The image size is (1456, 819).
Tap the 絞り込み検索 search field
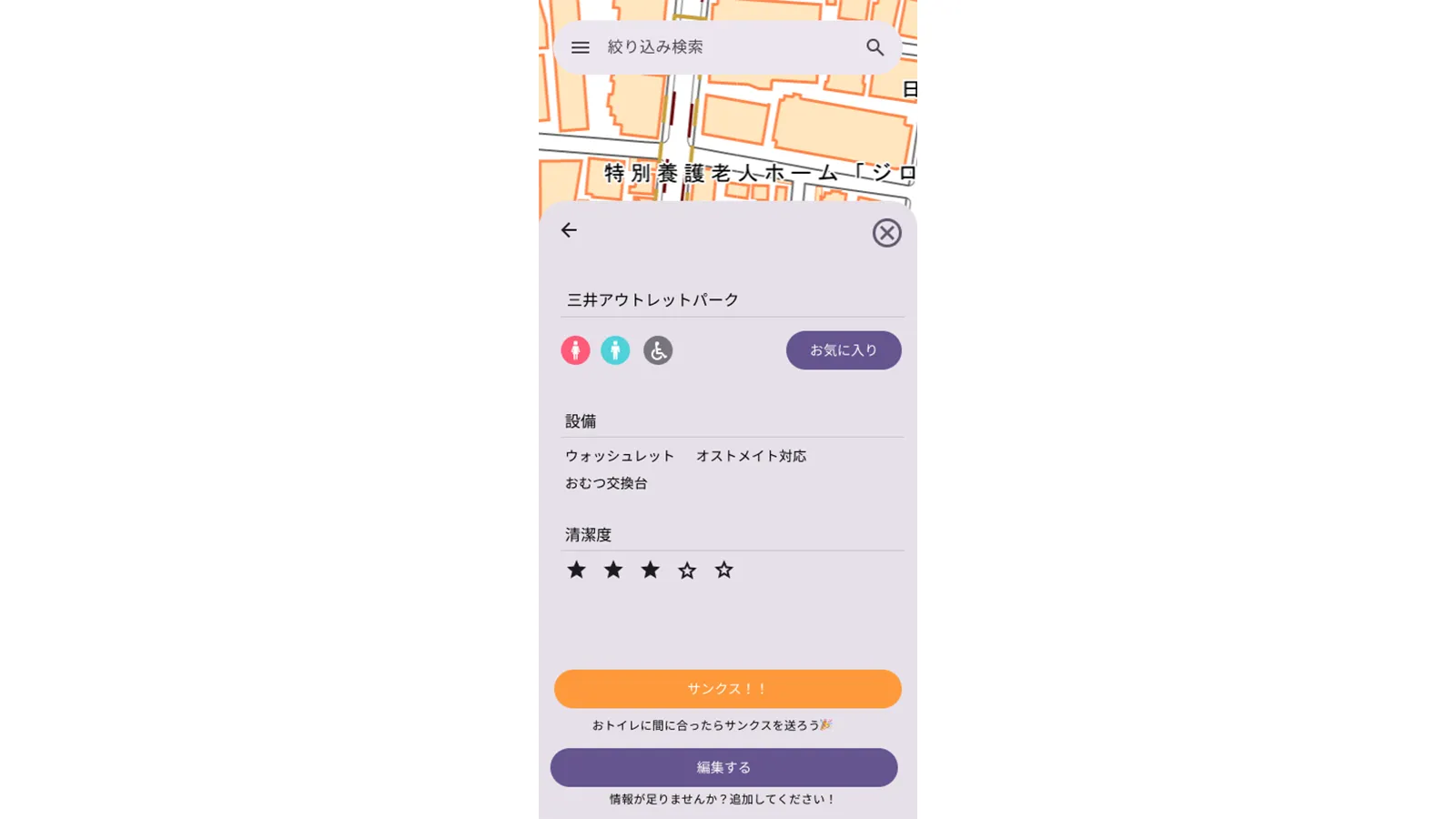[x=719, y=47]
